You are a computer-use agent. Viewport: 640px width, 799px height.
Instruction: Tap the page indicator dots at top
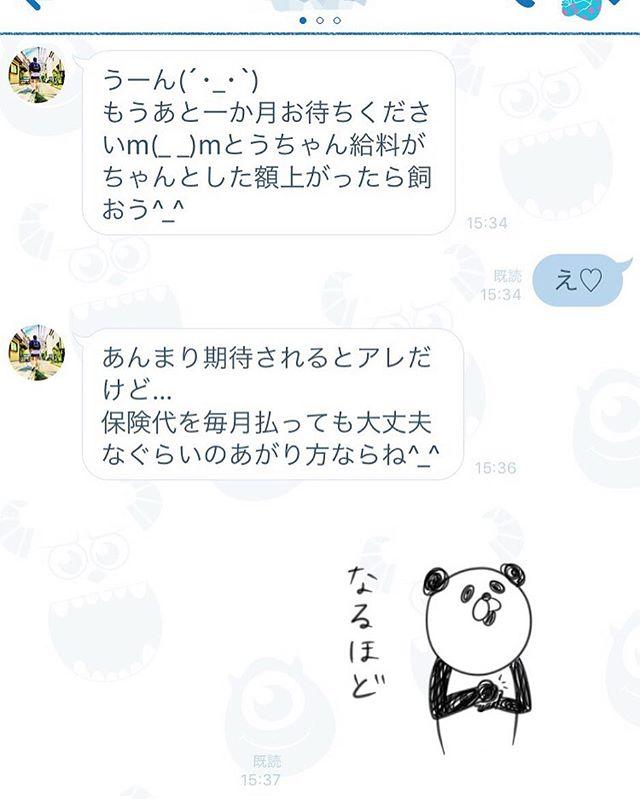coord(320,20)
